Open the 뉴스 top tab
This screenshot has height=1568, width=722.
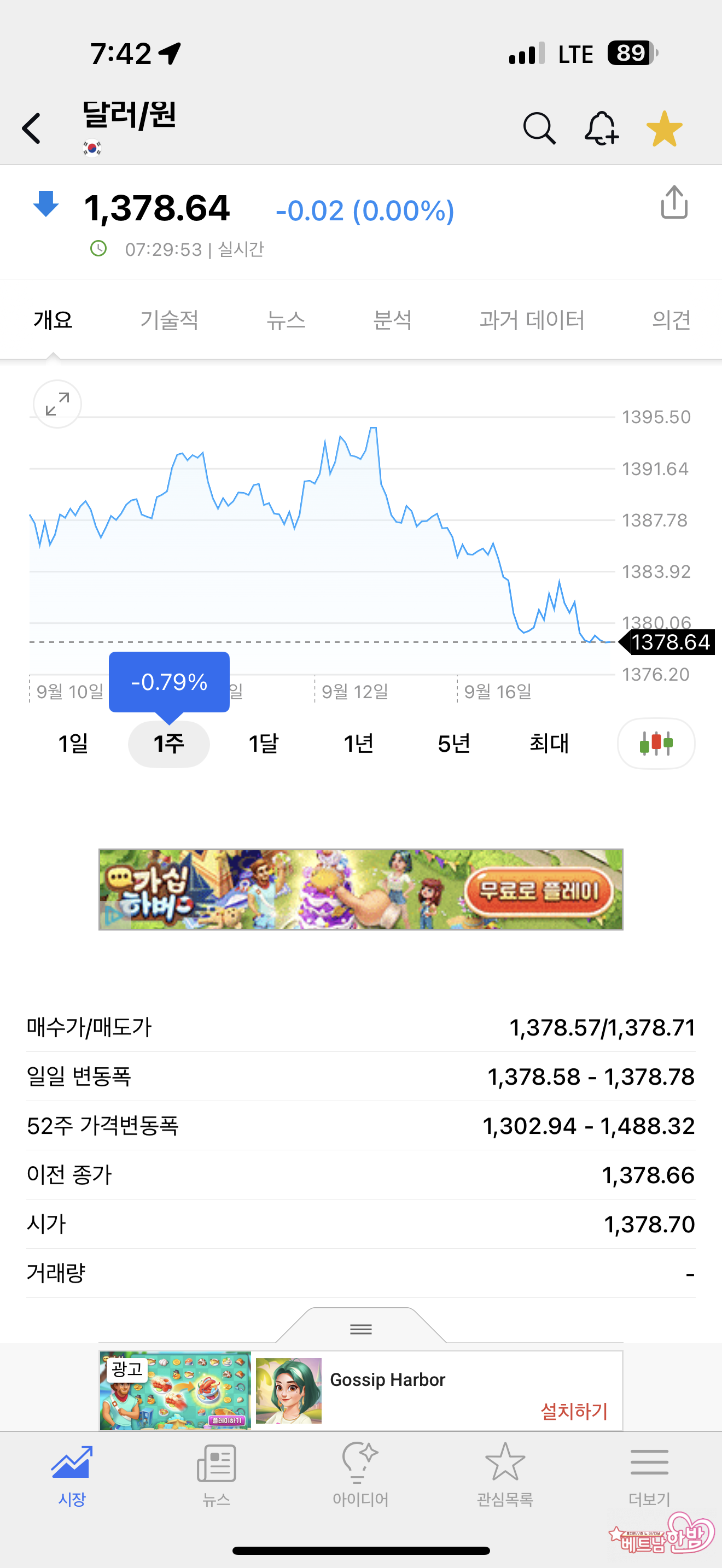(286, 320)
